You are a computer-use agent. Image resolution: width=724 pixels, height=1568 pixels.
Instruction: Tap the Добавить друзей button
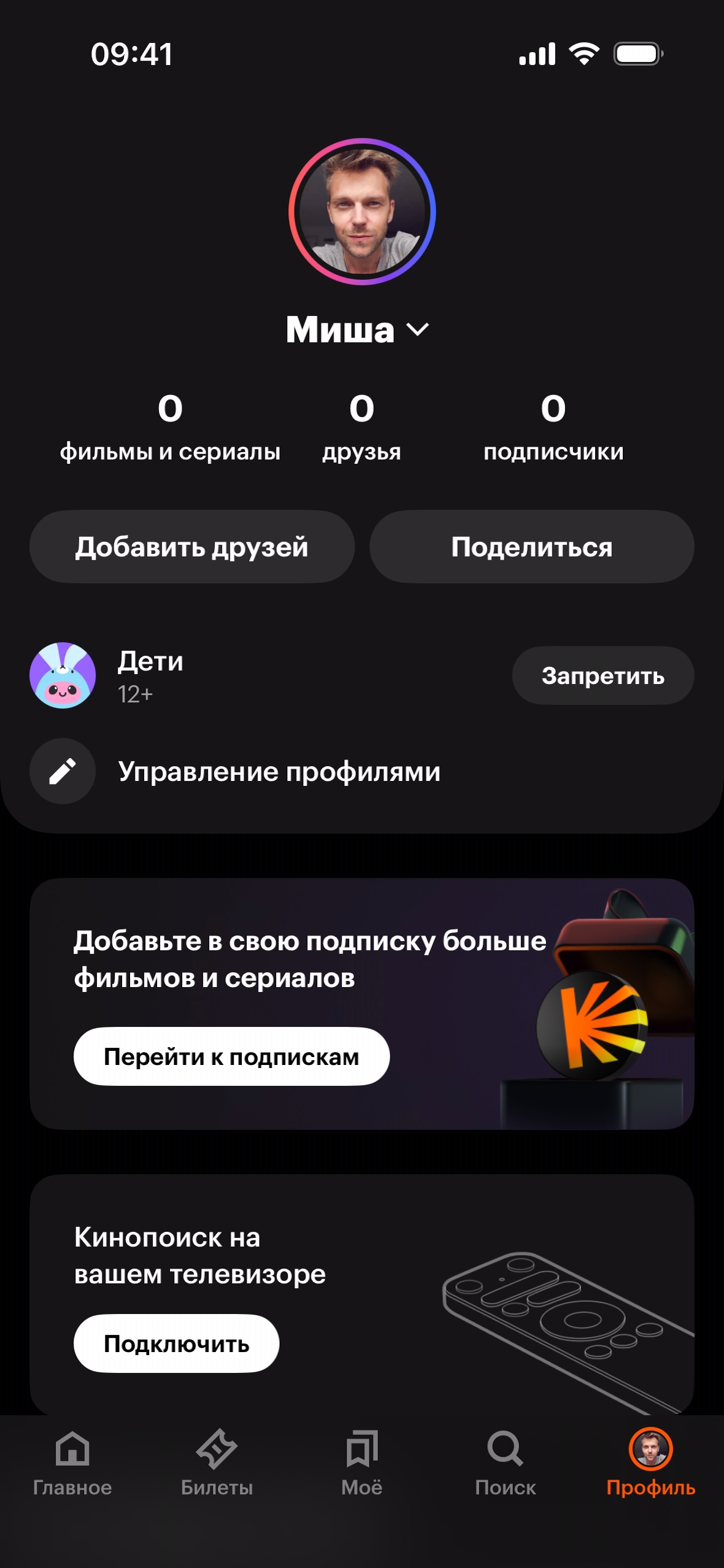(191, 547)
